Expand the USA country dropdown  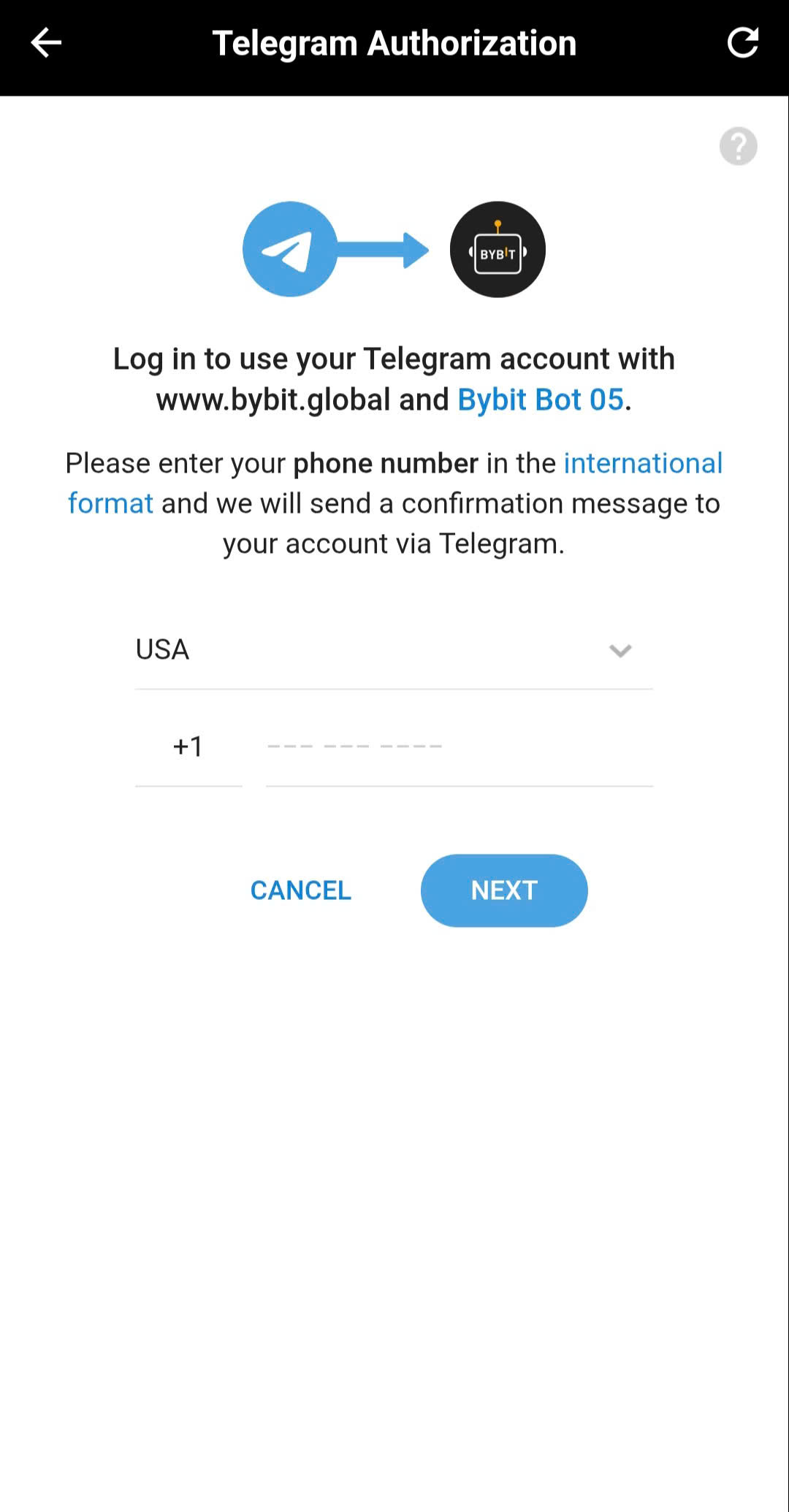[x=394, y=649]
